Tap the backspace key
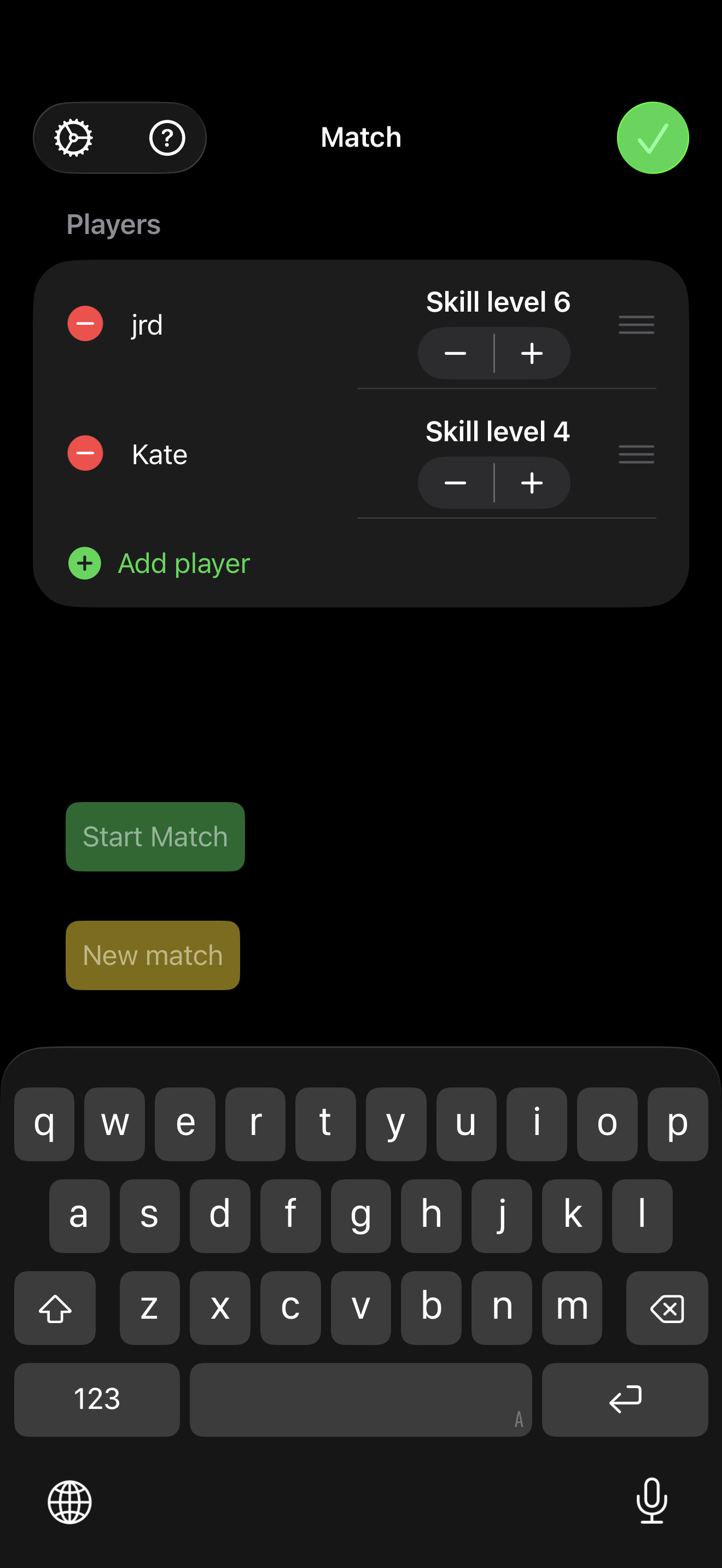This screenshot has width=722, height=1568. (667, 1308)
